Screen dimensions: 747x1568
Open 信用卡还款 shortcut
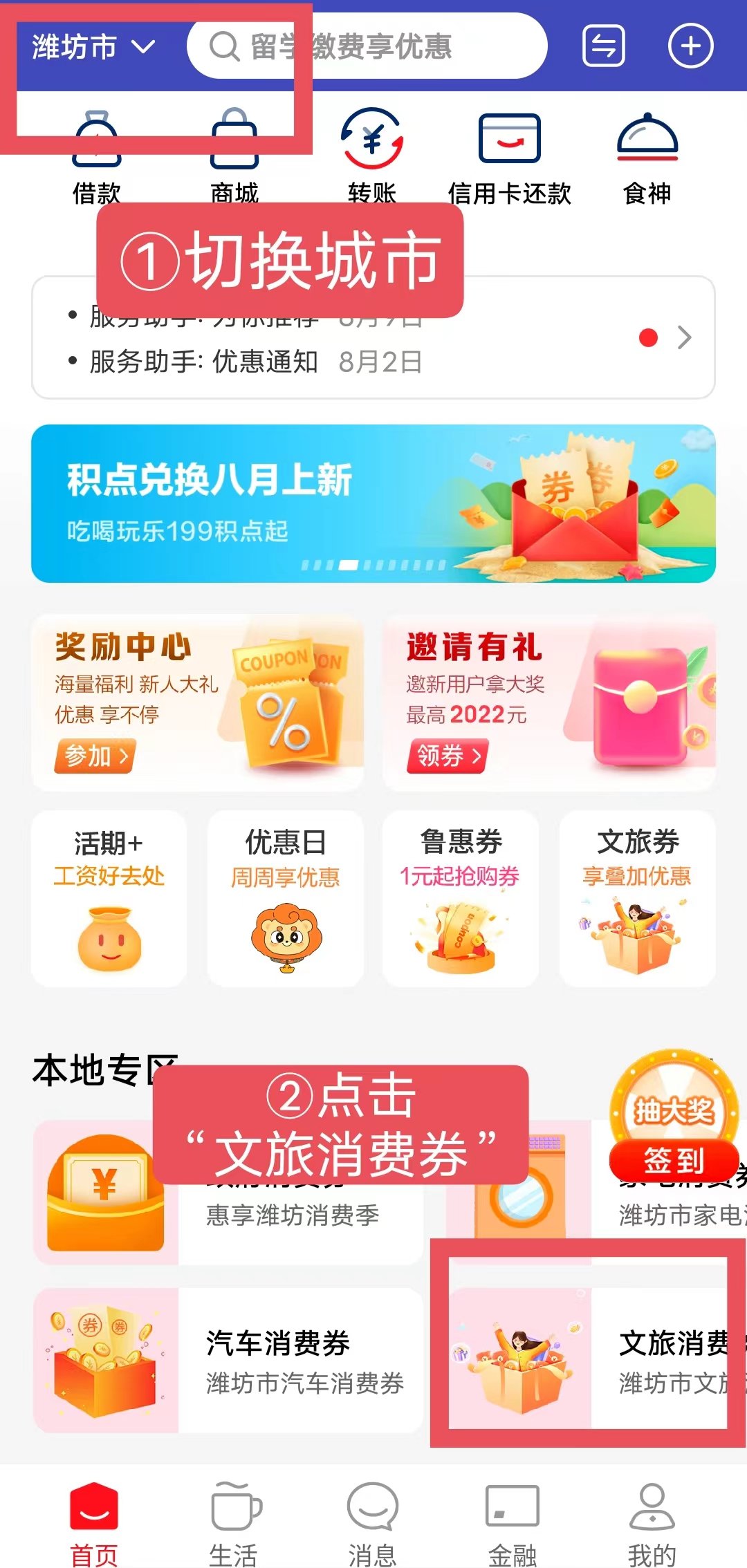pyautogui.click(x=510, y=157)
